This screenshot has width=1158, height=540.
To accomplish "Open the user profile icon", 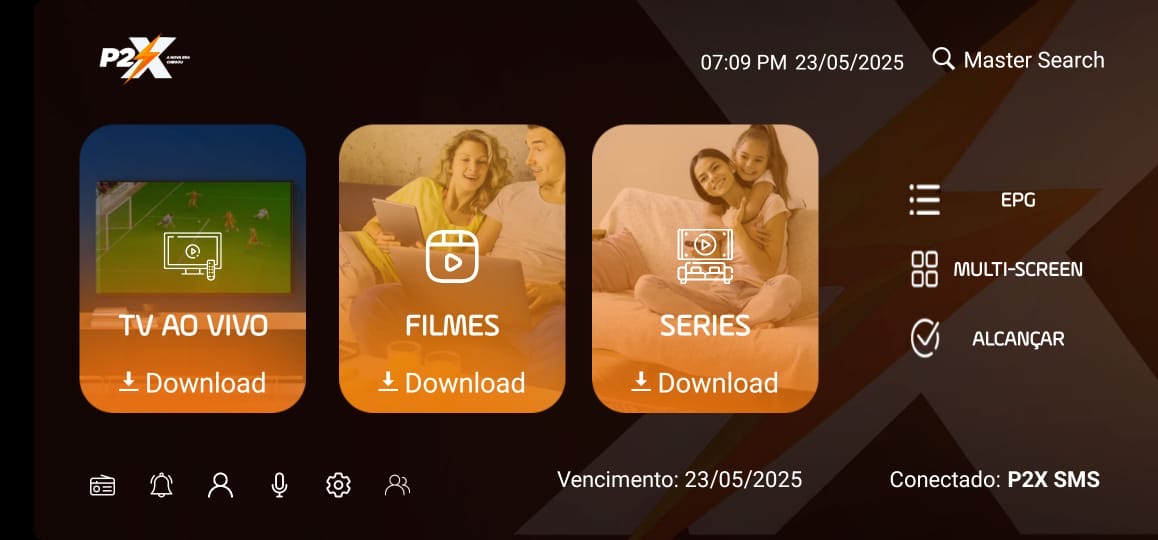I will click(x=220, y=486).
